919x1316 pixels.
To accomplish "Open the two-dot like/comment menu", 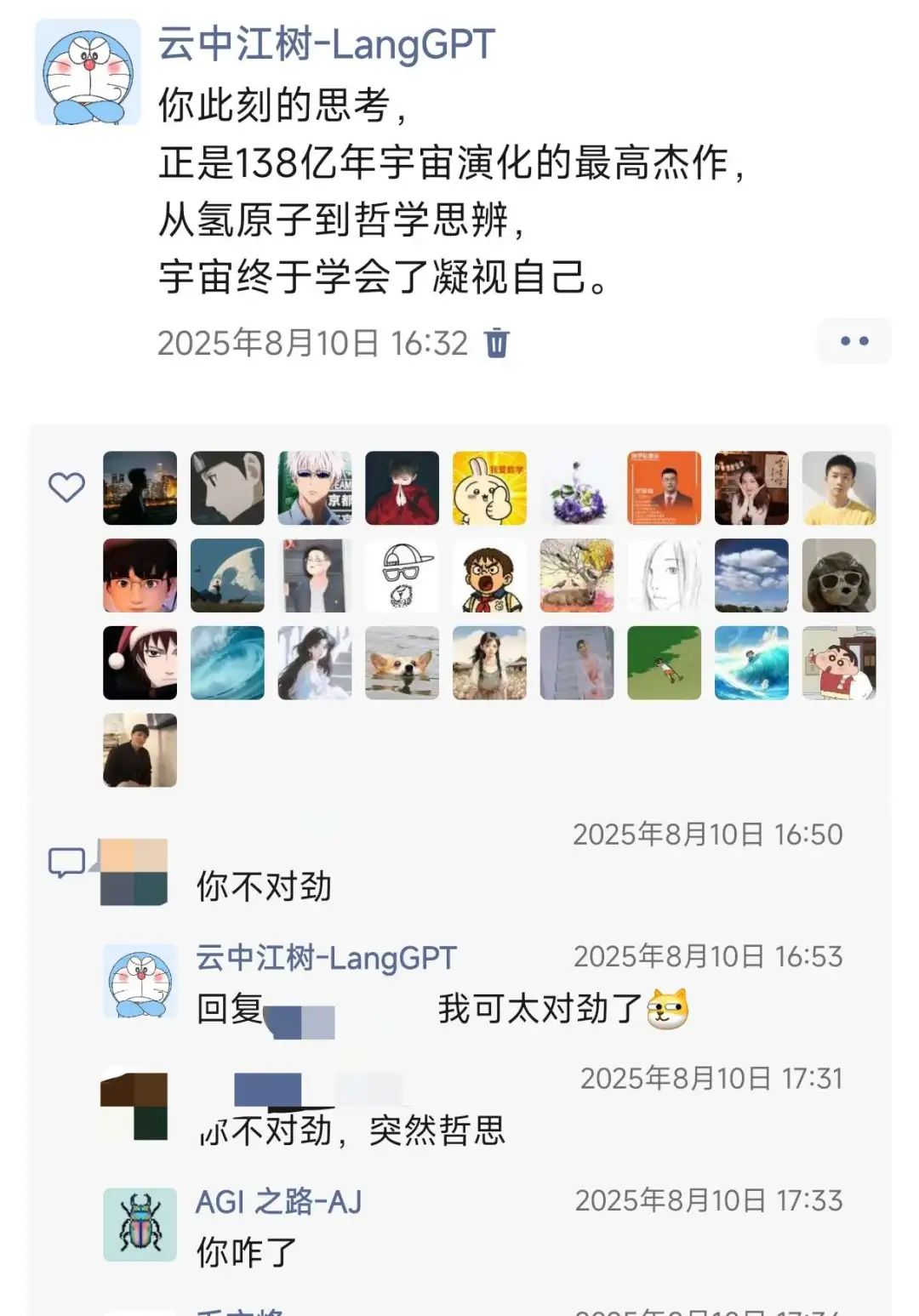I will (853, 341).
